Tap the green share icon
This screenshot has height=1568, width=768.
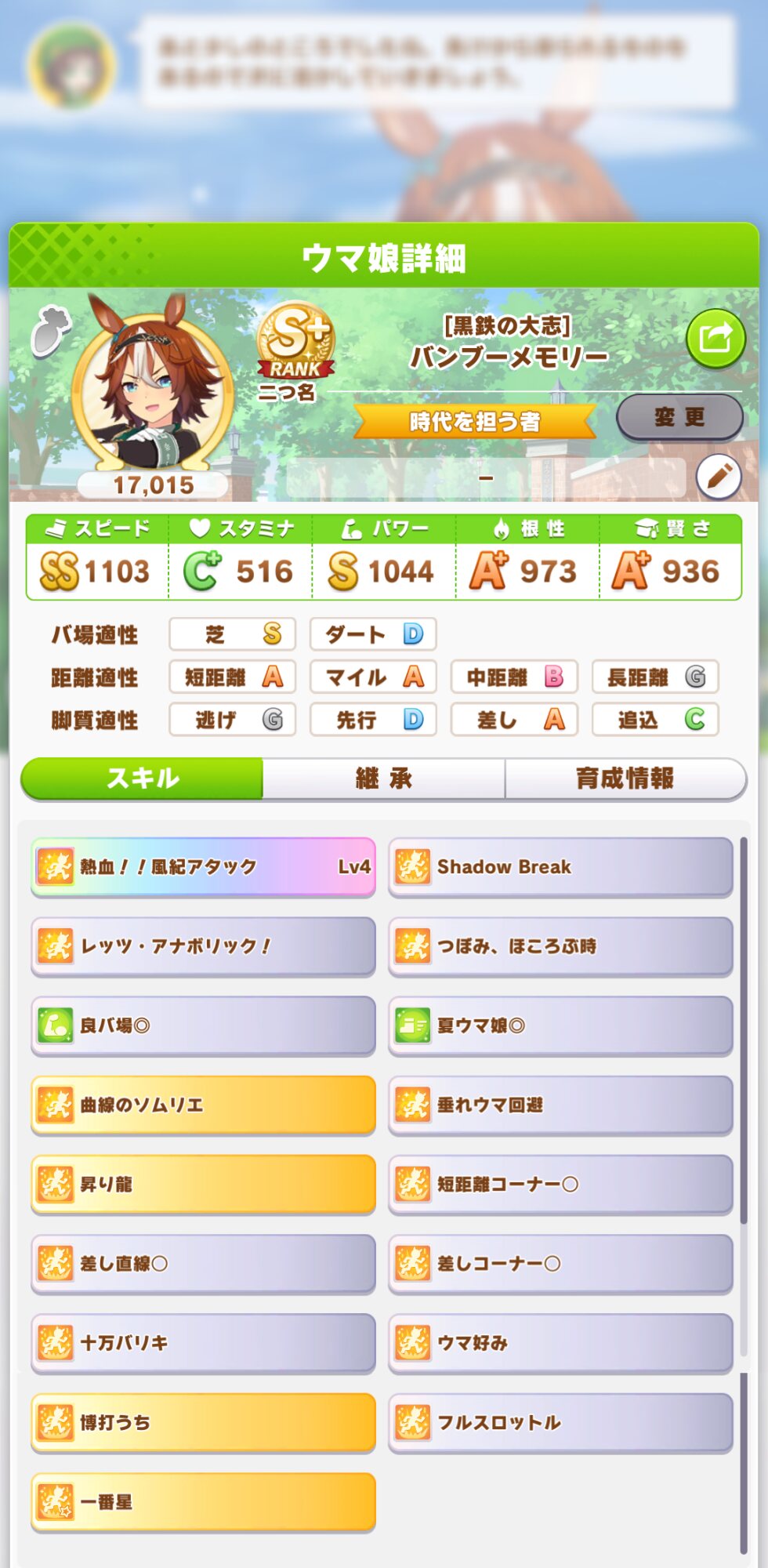click(715, 339)
